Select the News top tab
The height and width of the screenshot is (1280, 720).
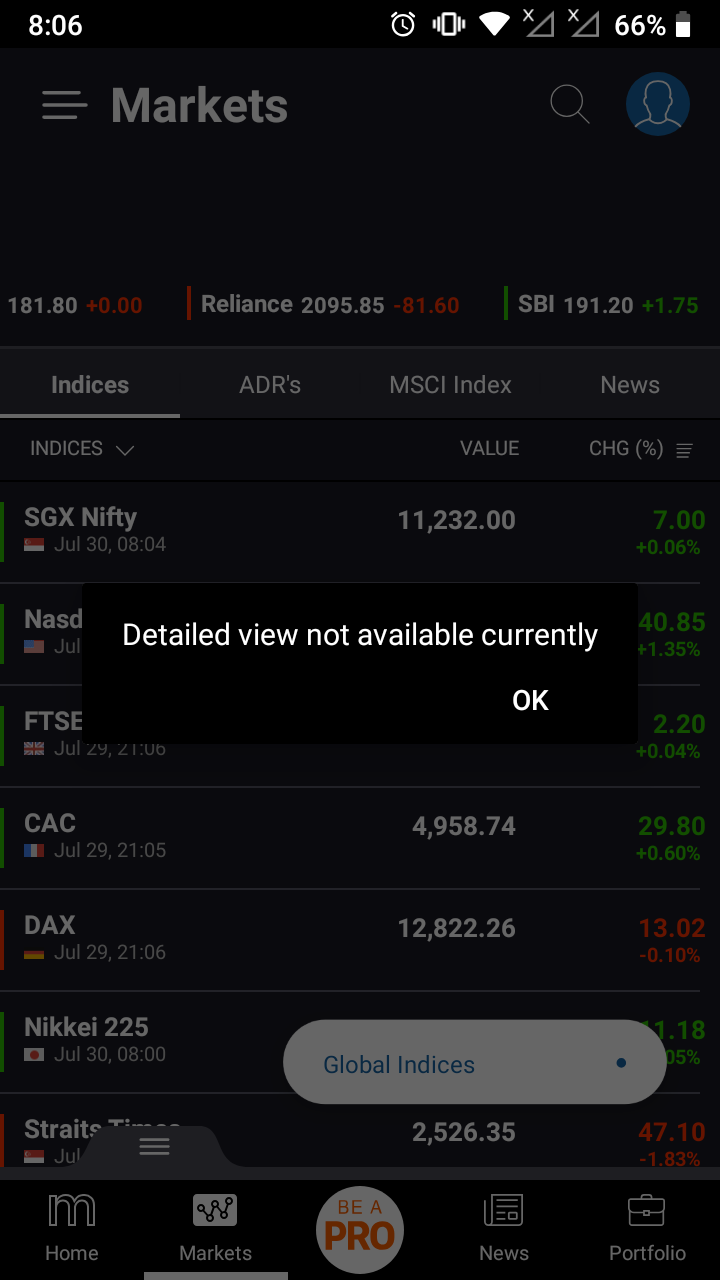pos(630,385)
